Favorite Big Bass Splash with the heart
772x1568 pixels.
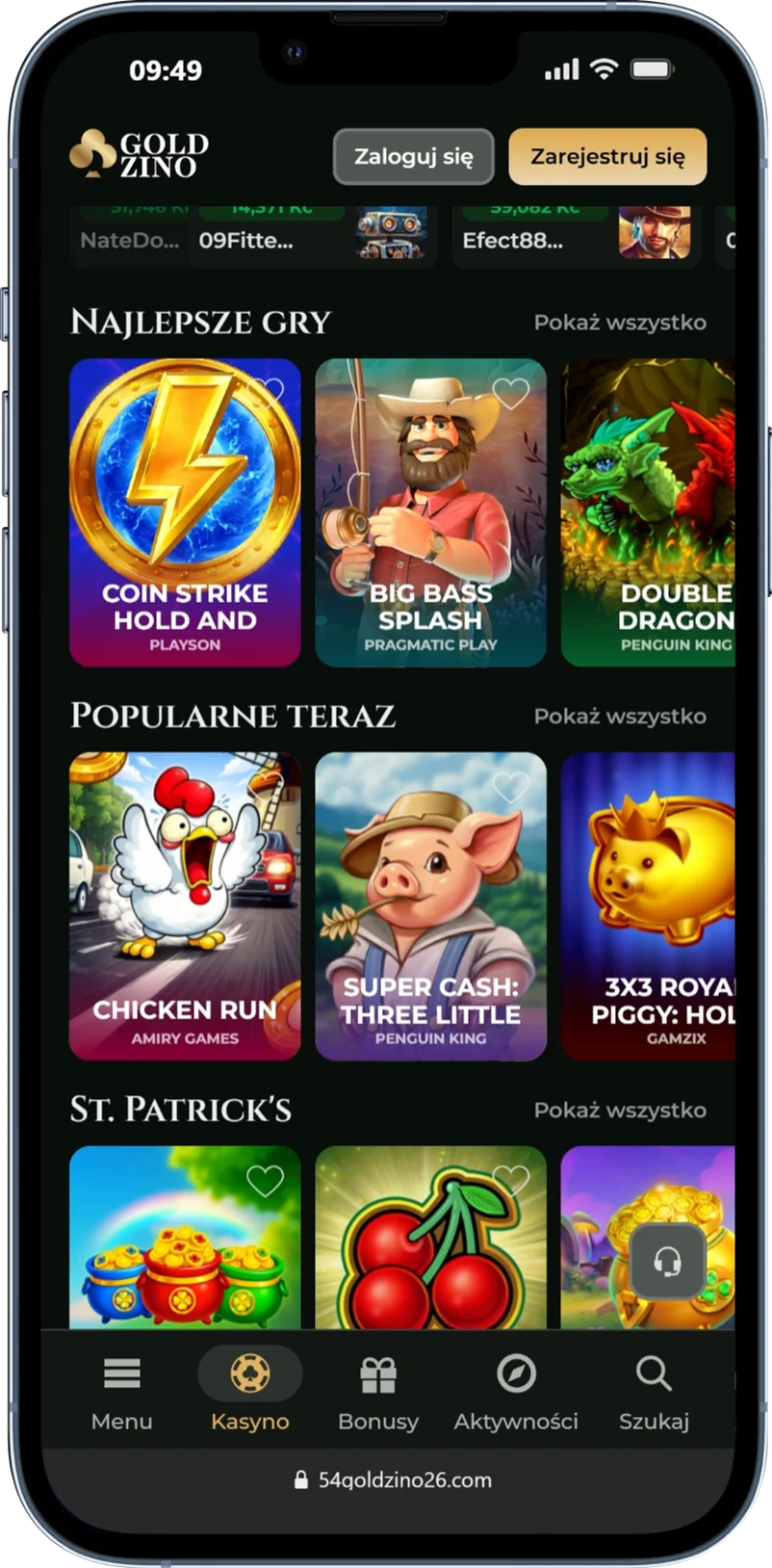pos(511,392)
